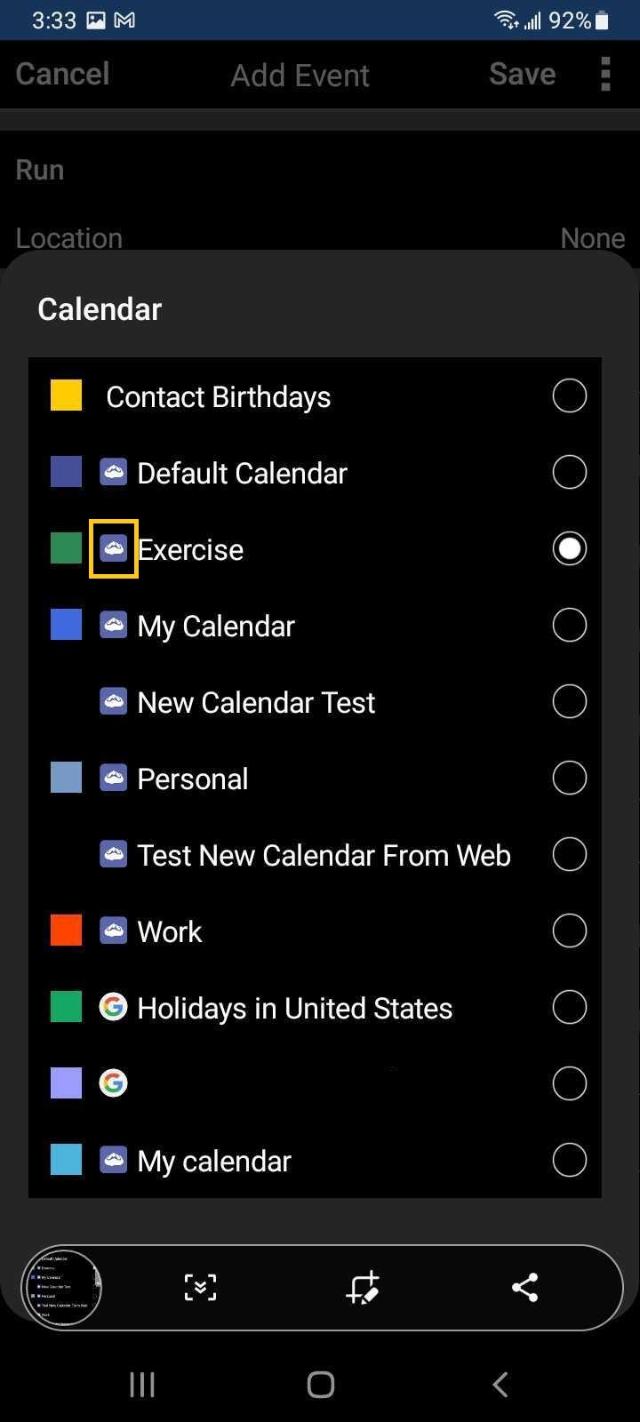Select the Work calendar
Screen dimensions: 640x1422
point(315,931)
